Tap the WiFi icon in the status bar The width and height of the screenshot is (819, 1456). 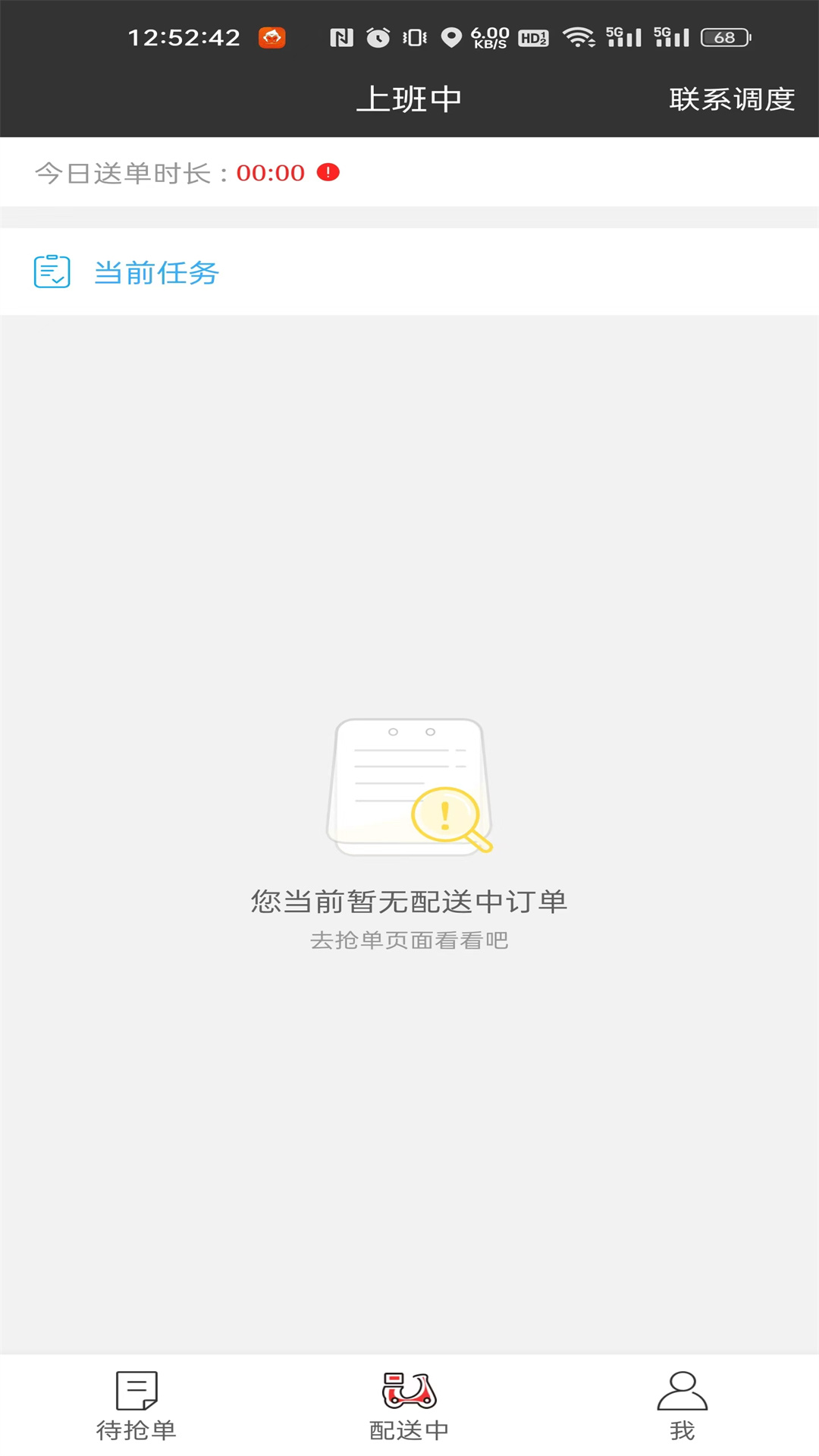580,36
